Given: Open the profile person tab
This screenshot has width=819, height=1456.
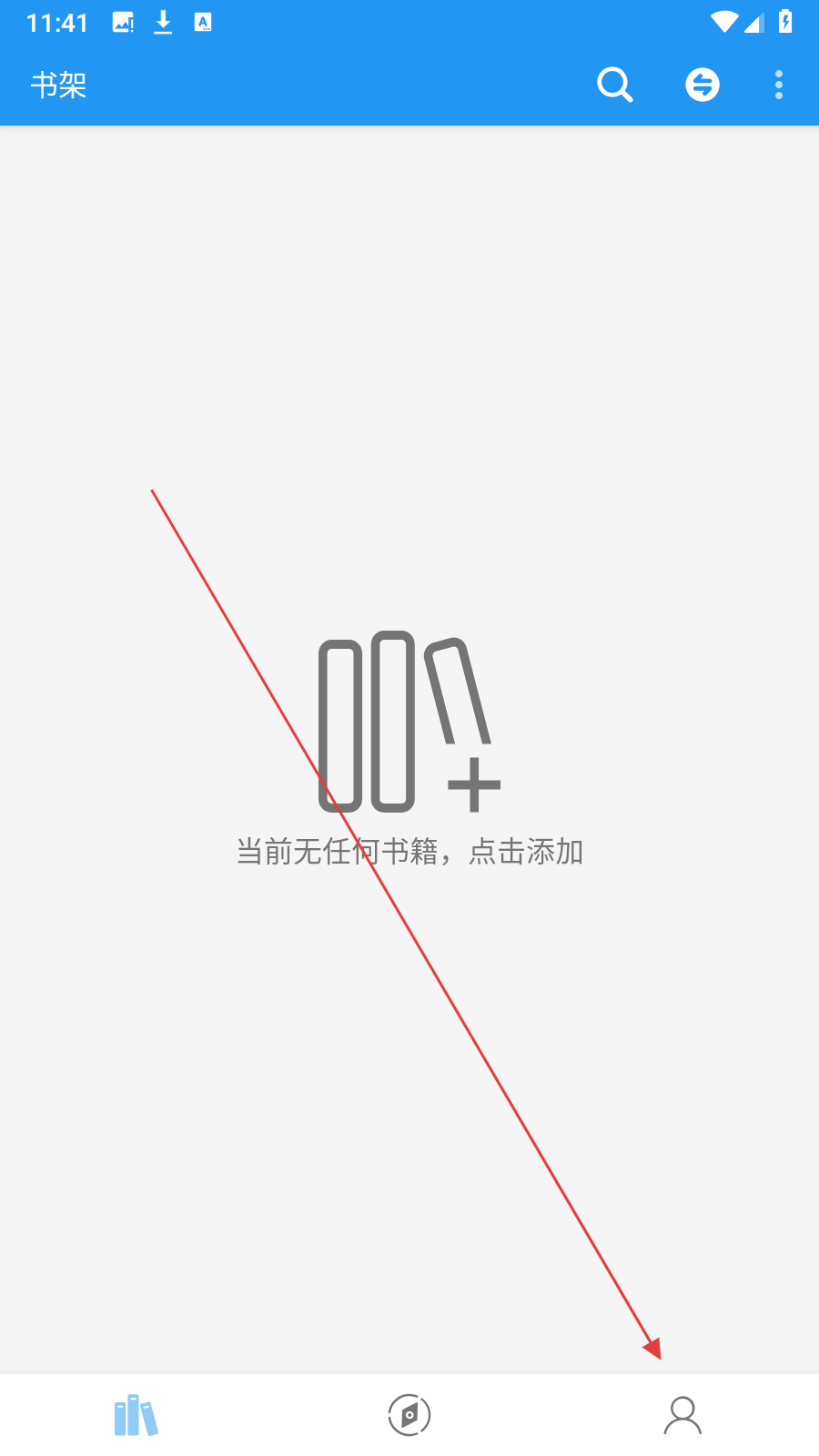Looking at the screenshot, I should pos(682,1415).
